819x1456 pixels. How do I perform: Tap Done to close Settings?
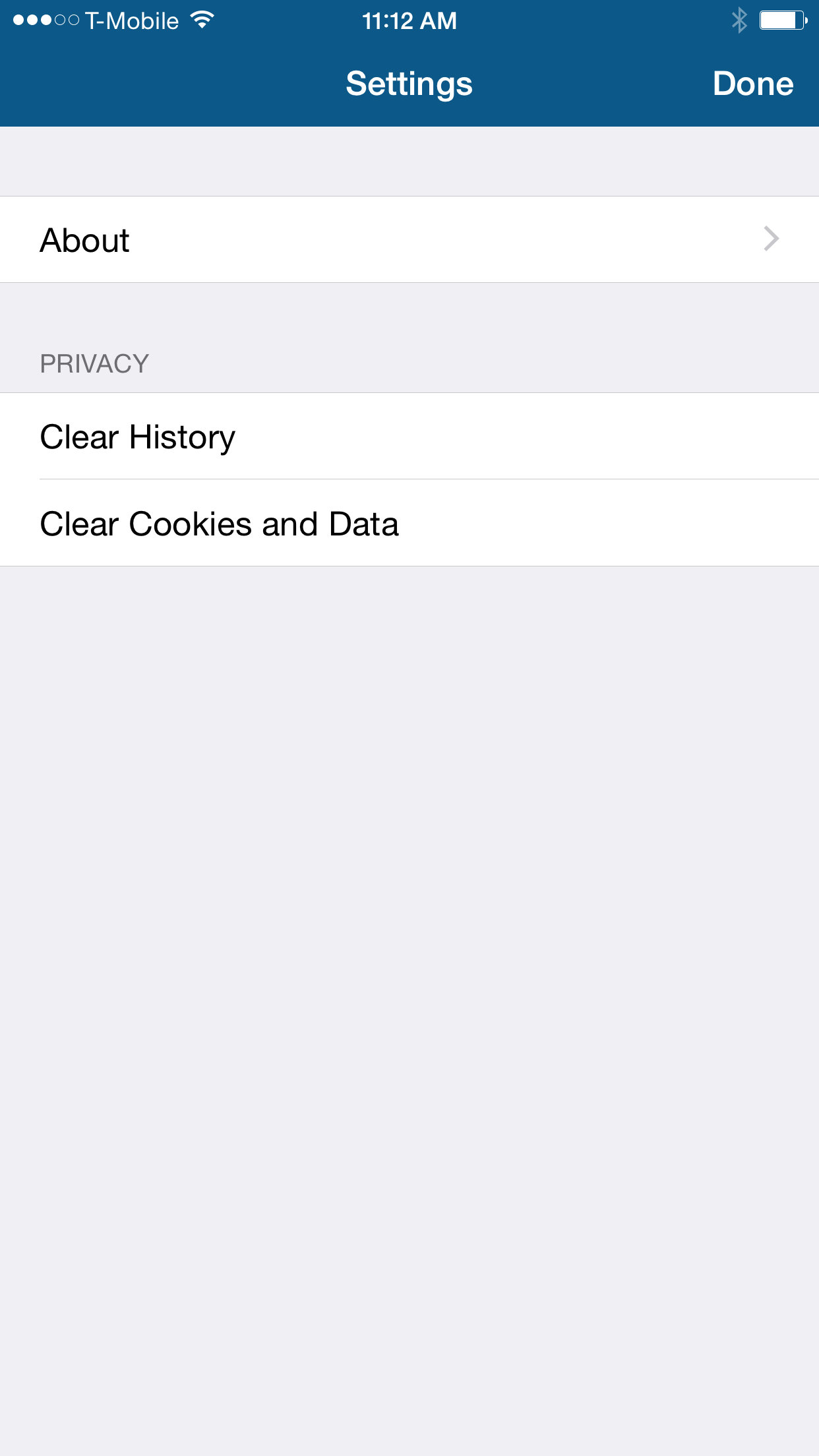[752, 84]
